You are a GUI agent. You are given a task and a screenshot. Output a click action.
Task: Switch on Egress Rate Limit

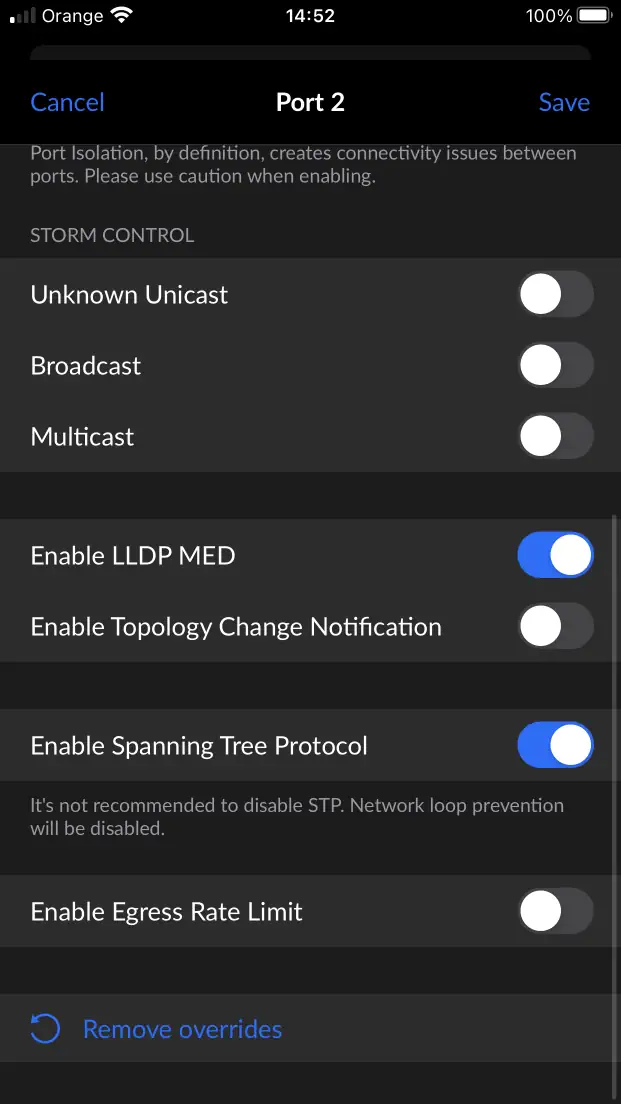pos(555,912)
